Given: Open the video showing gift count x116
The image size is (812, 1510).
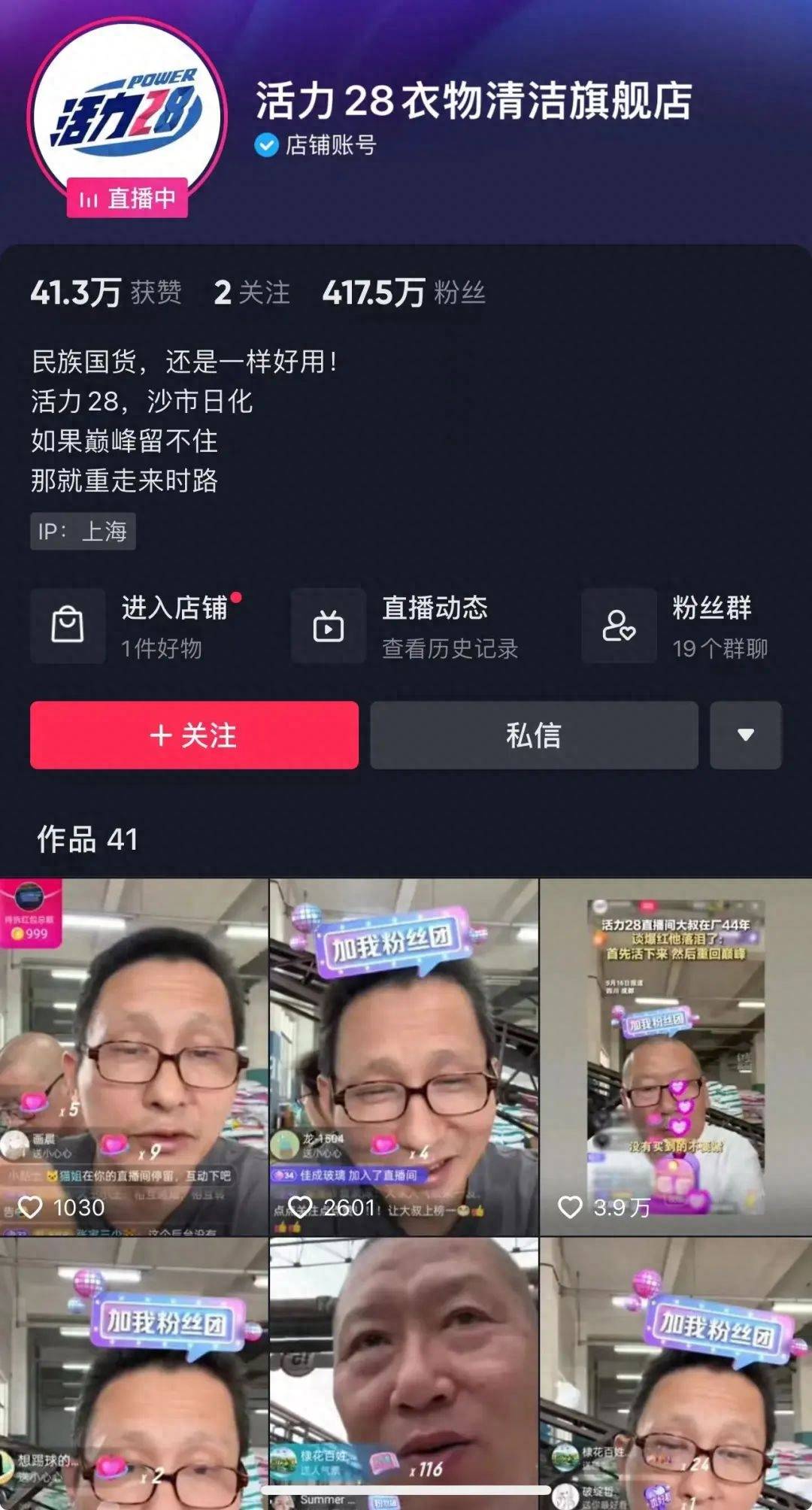Looking at the screenshot, I should [404, 1369].
